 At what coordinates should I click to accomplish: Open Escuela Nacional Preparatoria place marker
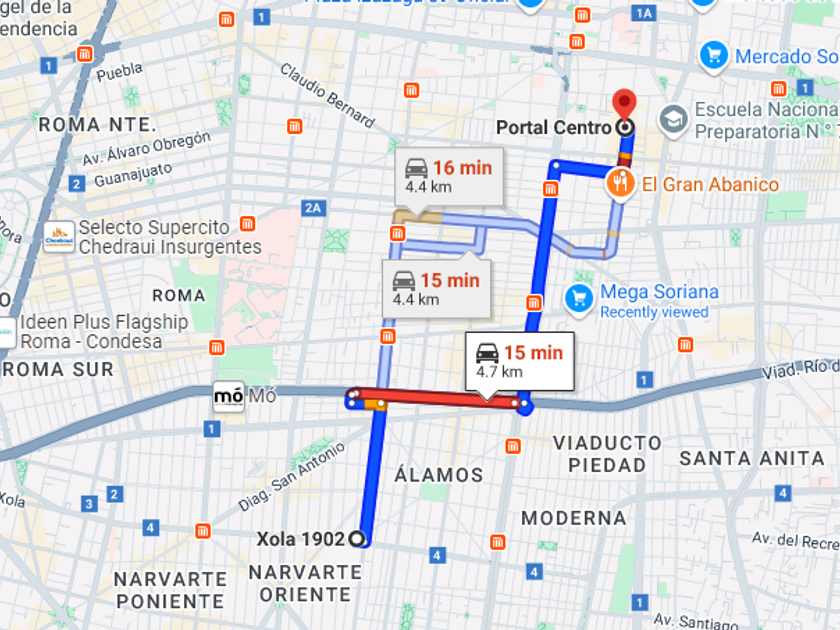coord(675,119)
